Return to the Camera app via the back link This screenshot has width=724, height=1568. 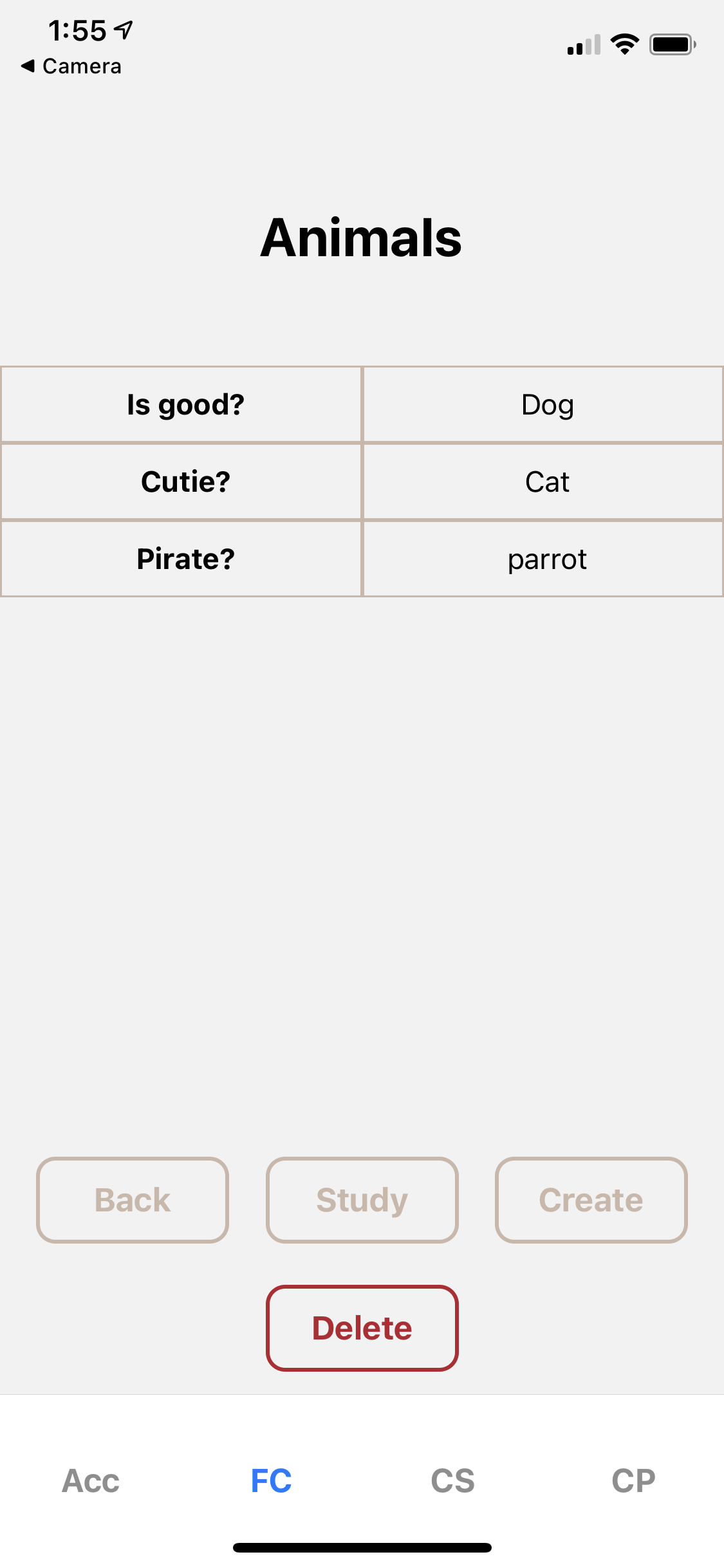point(72,66)
